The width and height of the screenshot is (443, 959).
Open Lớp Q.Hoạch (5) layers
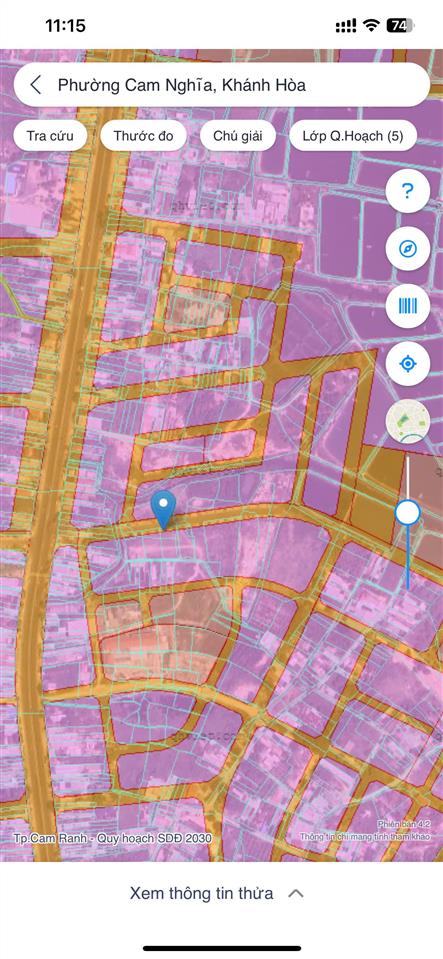pyautogui.click(x=353, y=136)
